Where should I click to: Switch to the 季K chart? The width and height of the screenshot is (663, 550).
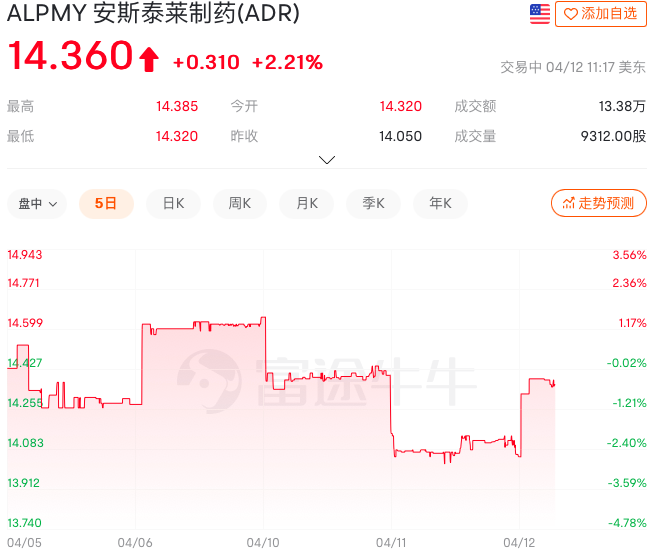coord(373,203)
